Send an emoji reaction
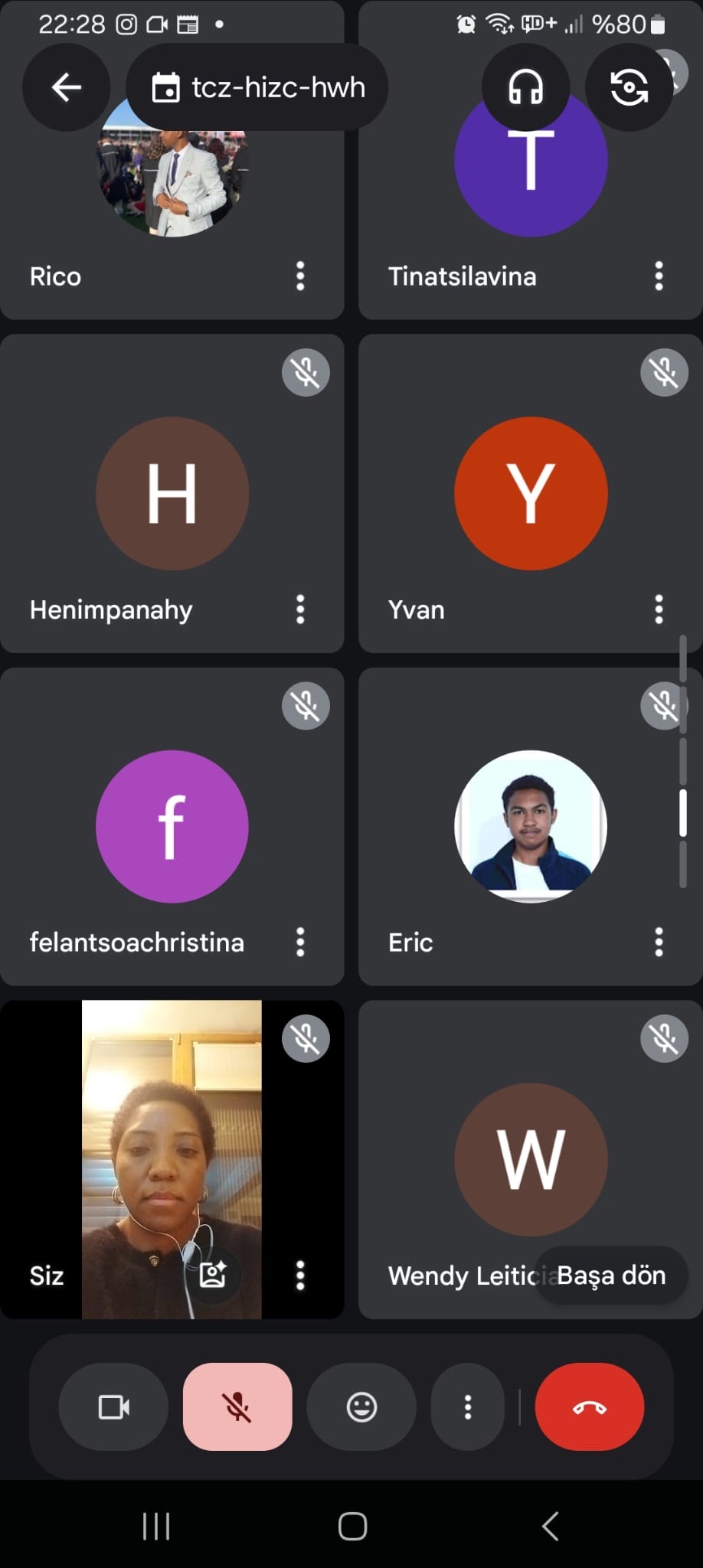 coord(361,1407)
